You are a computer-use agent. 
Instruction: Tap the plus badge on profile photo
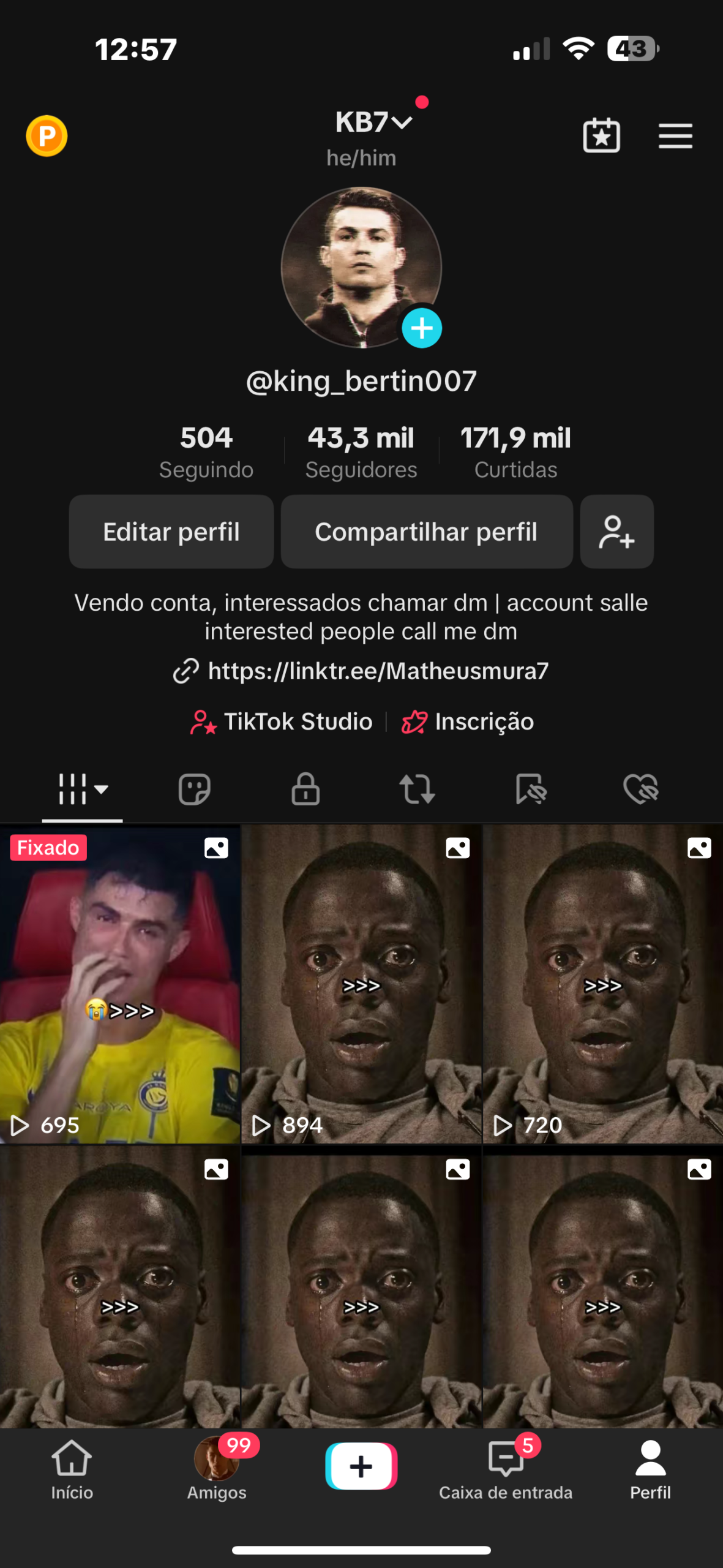tap(422, 328)
